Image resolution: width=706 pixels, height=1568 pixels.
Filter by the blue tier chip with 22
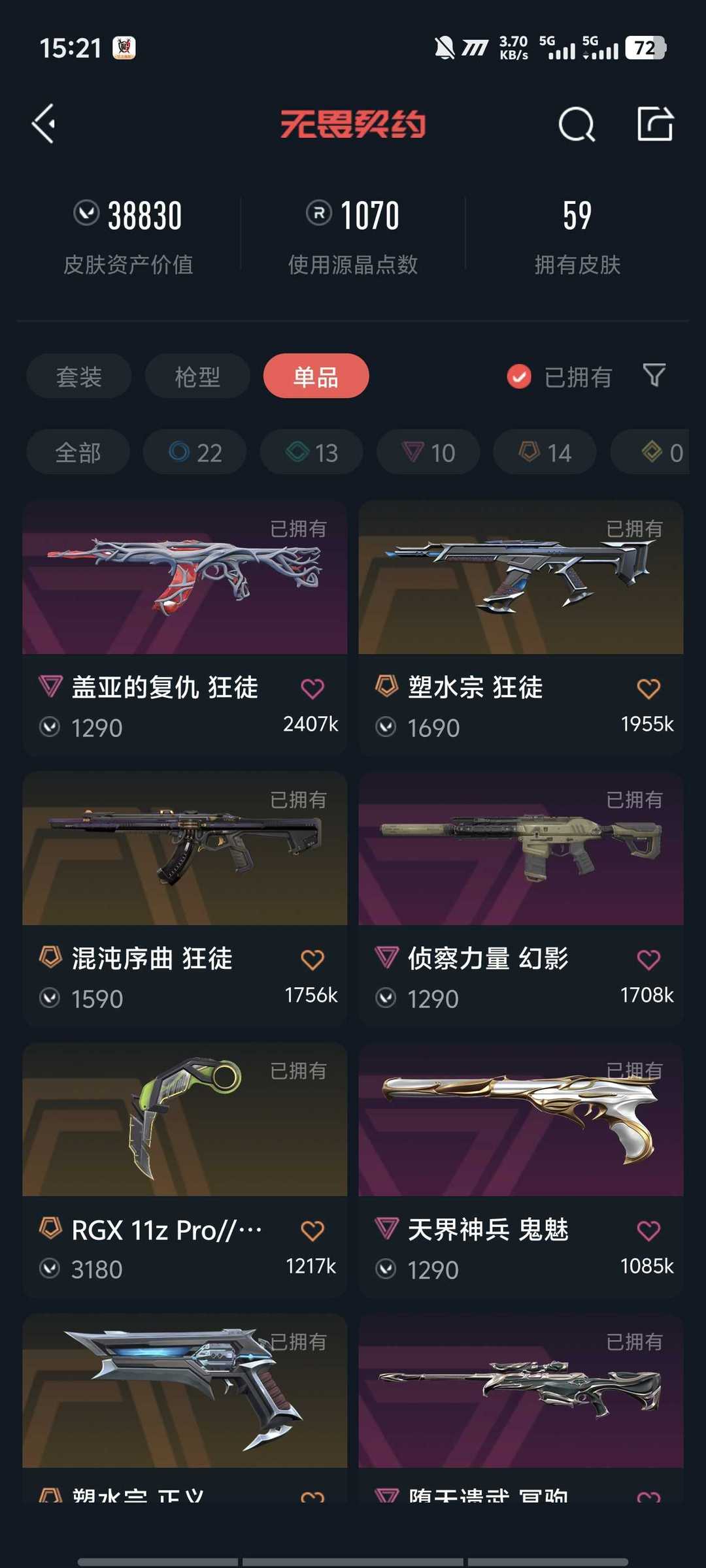click(195, 452)
